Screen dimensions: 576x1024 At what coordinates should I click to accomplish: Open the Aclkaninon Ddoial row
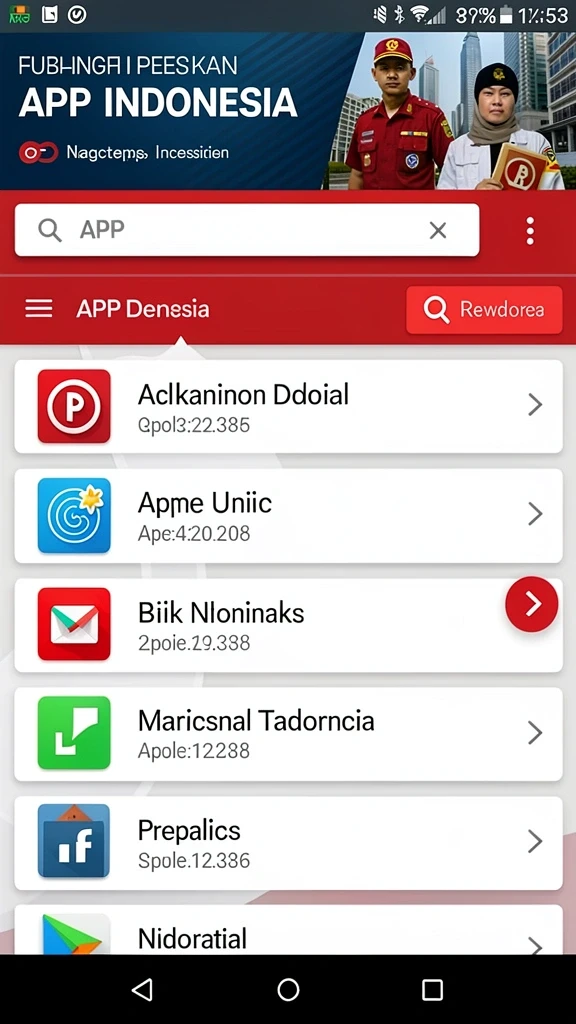288,406
